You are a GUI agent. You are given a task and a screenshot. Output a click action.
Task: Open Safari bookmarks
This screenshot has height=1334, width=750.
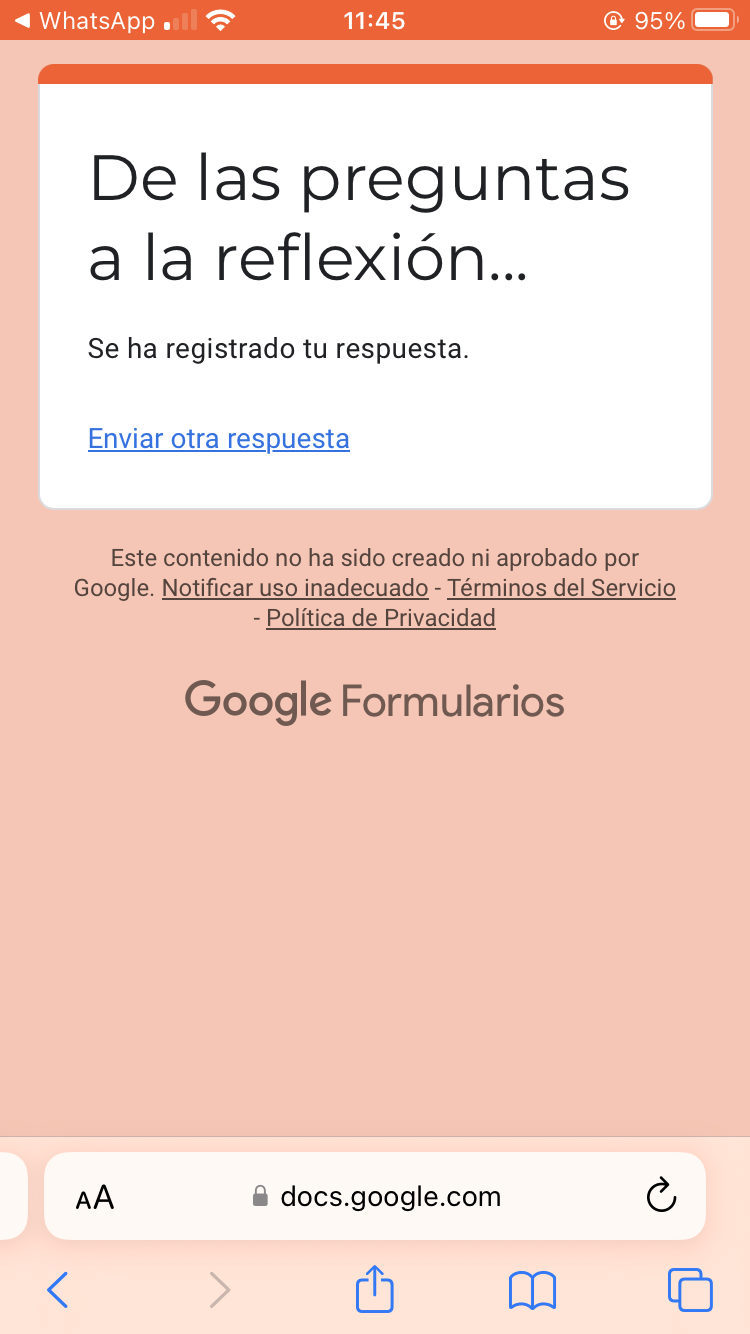pos(532,1290)
